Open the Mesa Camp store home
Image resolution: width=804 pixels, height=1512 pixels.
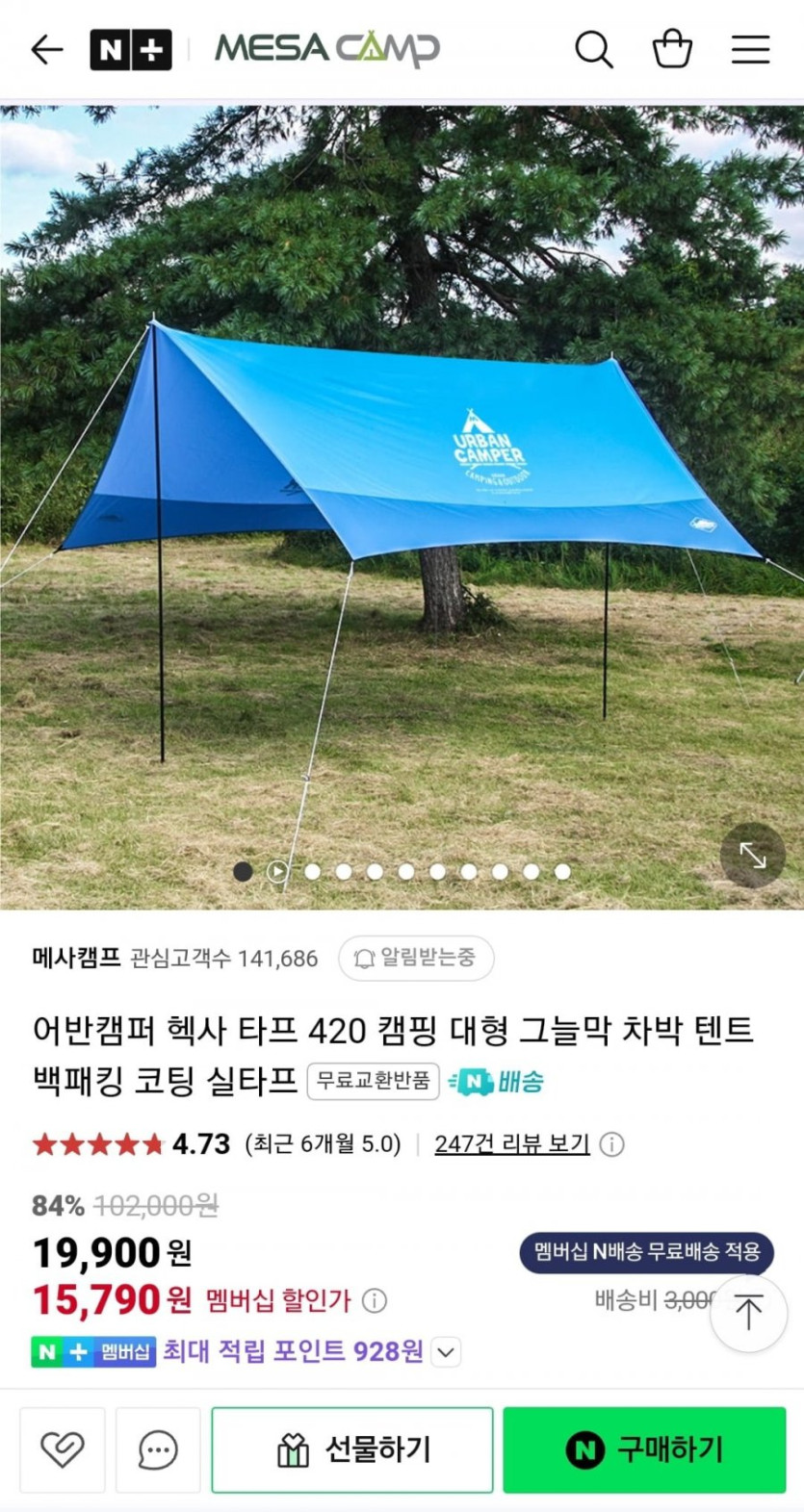point(327,49)
